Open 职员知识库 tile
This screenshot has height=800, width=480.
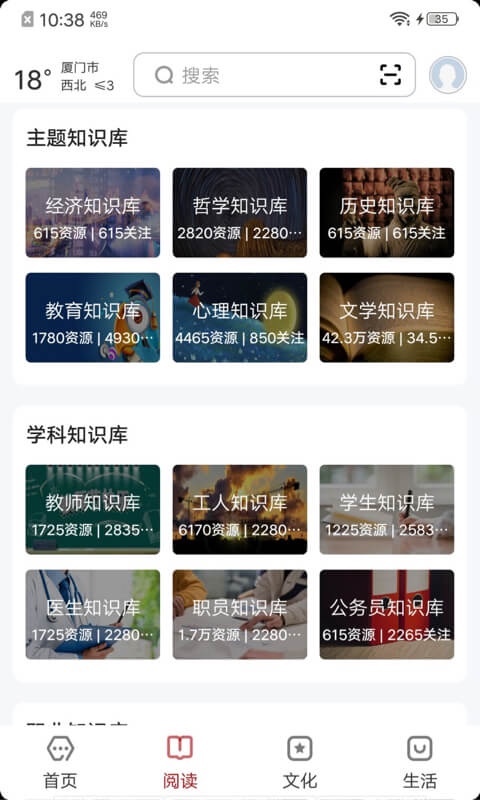(240, 614)
